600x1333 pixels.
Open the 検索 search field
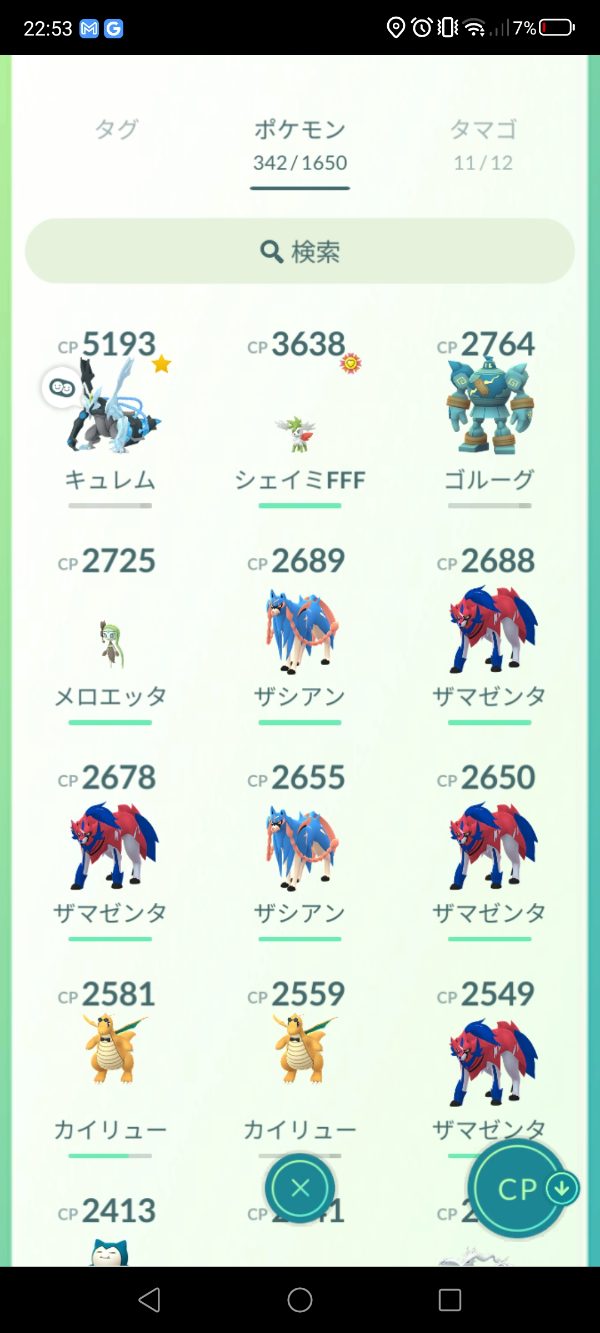coord(300,251)
